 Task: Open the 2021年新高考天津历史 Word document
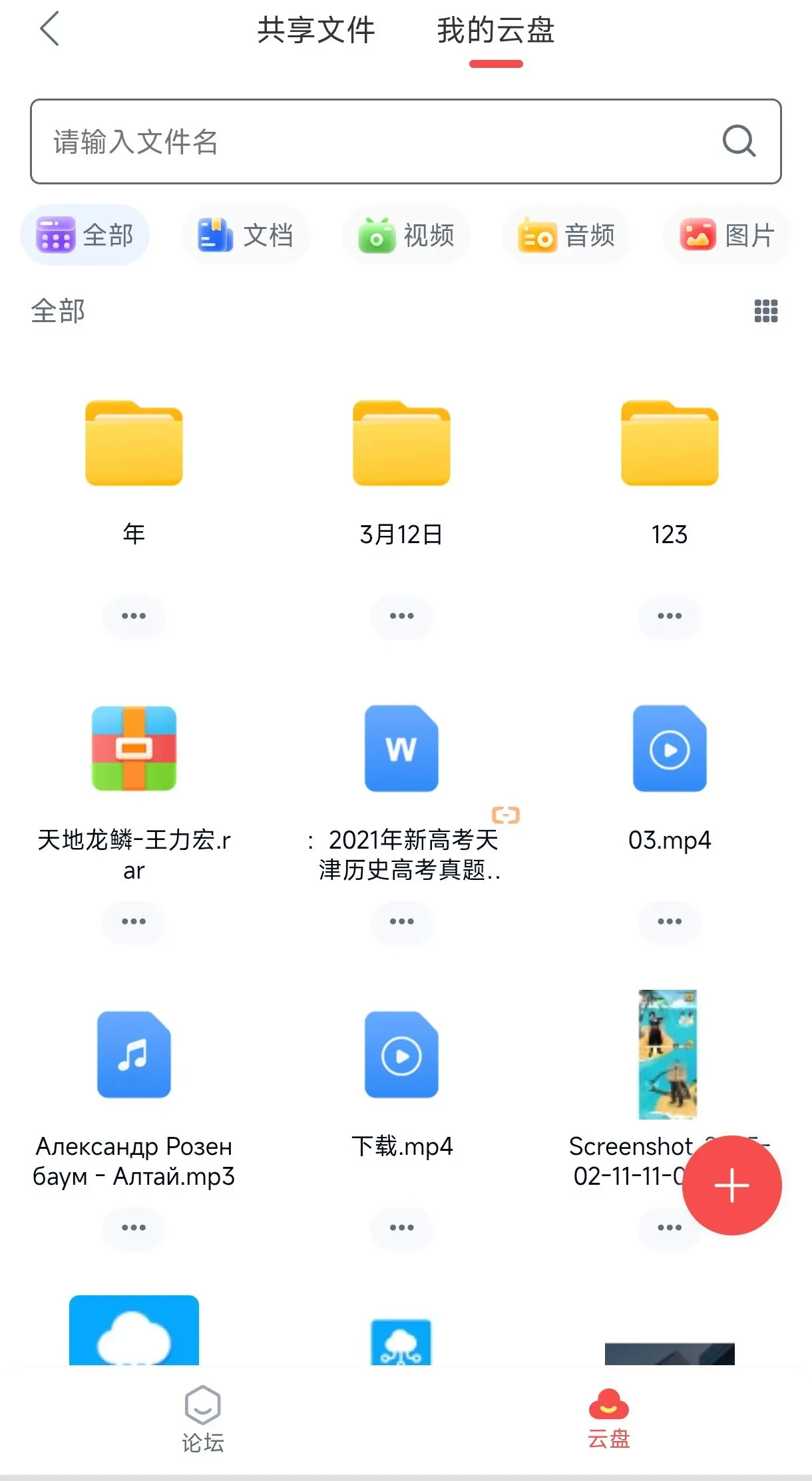(401, 749)
